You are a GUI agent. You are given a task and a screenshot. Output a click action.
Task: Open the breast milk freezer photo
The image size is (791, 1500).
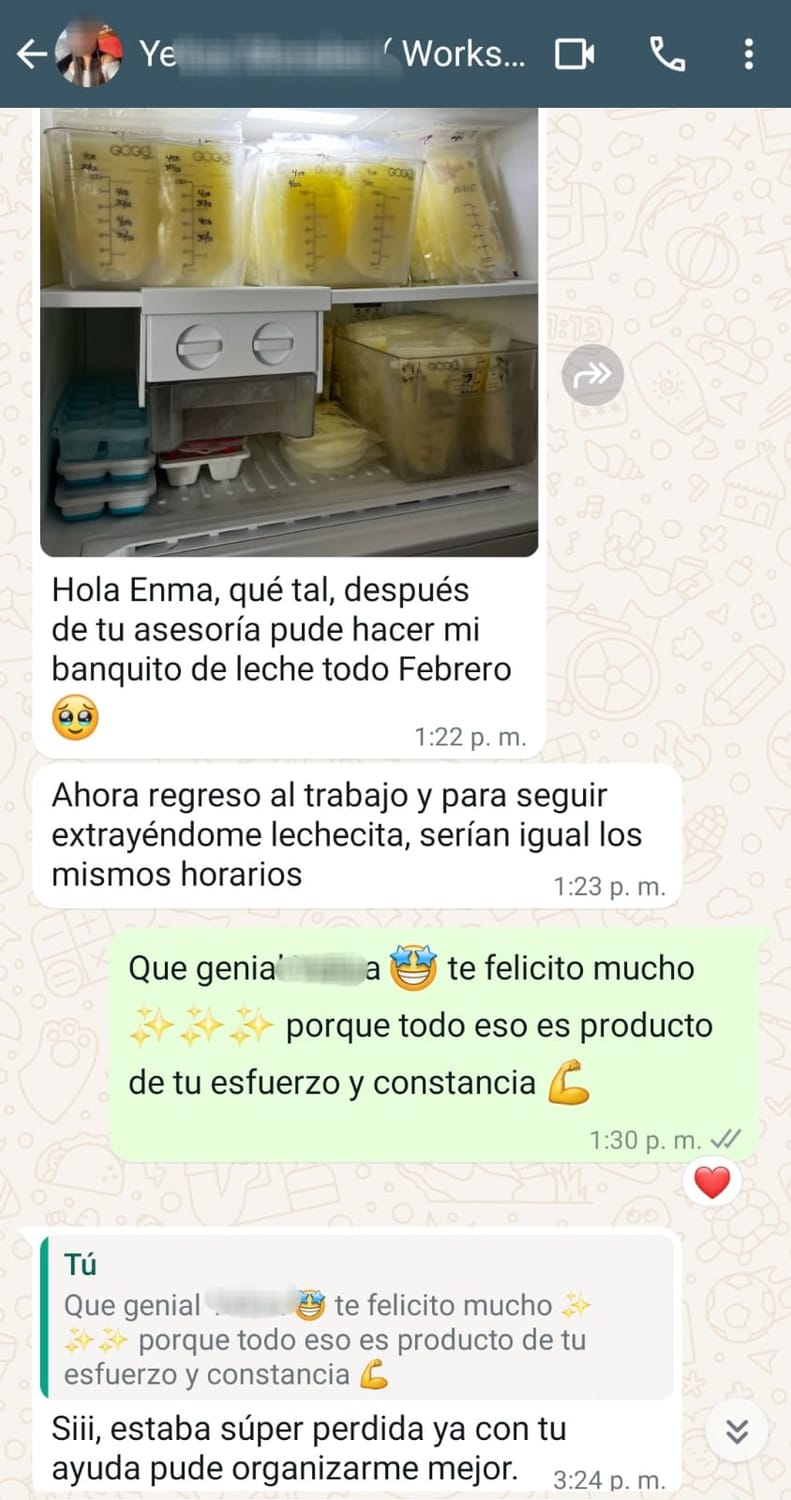tap(289, 332)
